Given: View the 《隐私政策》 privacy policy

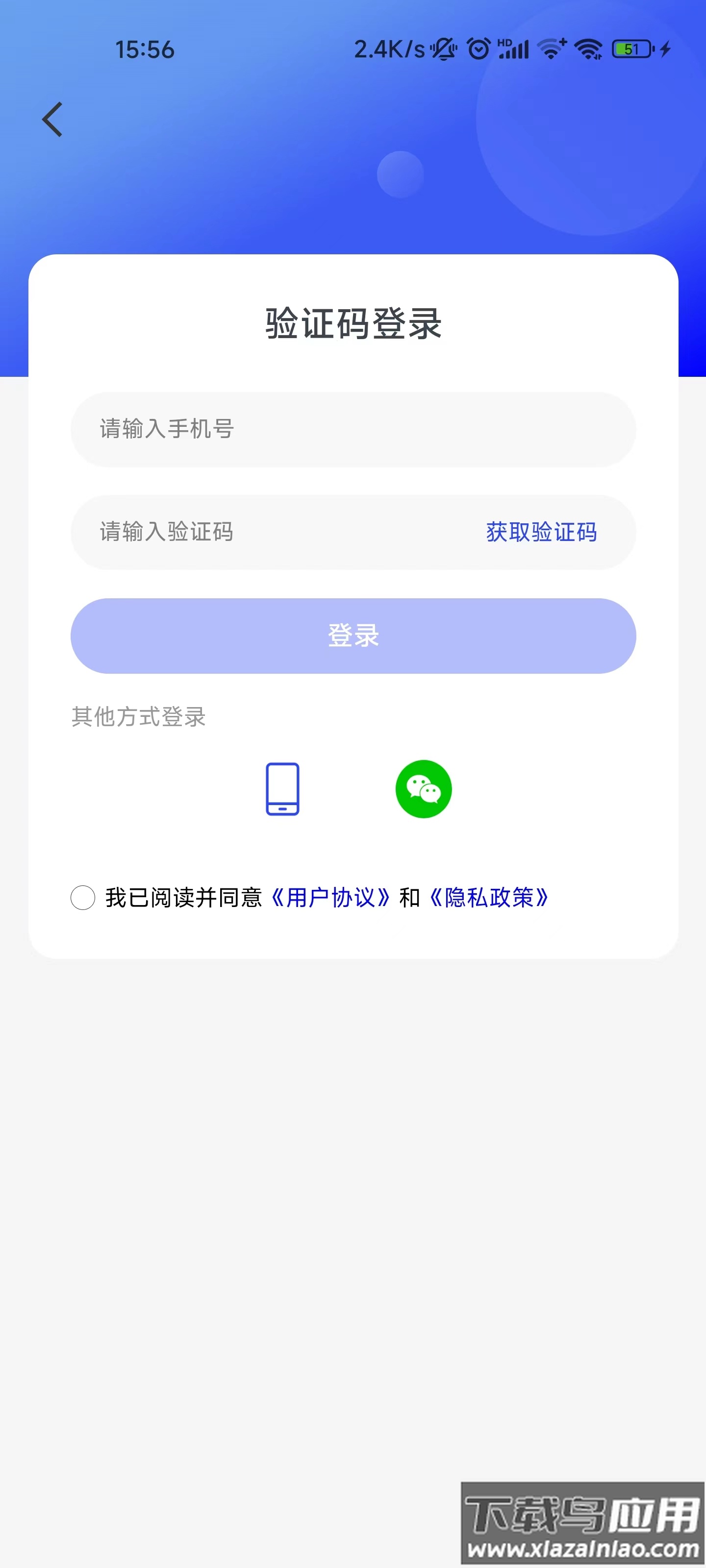Looking at the screenshot, I should tap(488, 898).
